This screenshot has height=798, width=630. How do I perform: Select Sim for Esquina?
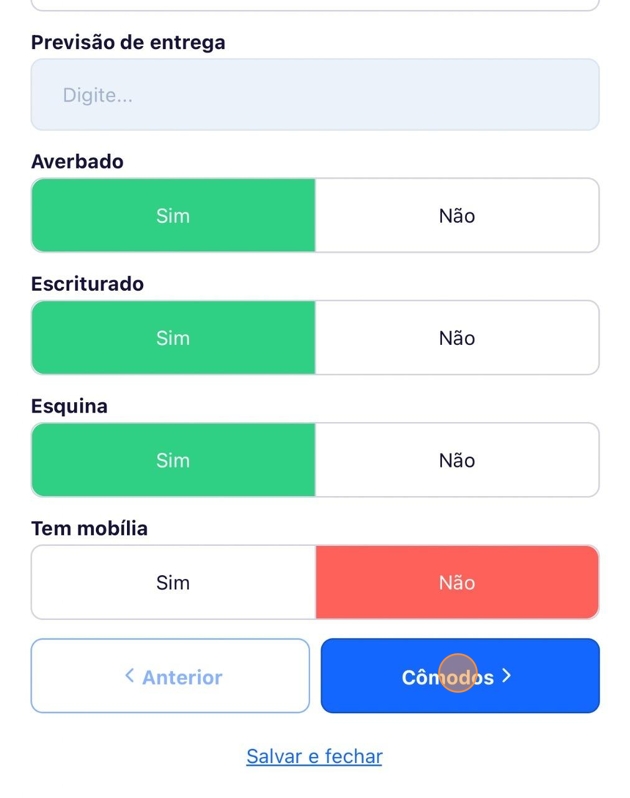tap(173, 460)
